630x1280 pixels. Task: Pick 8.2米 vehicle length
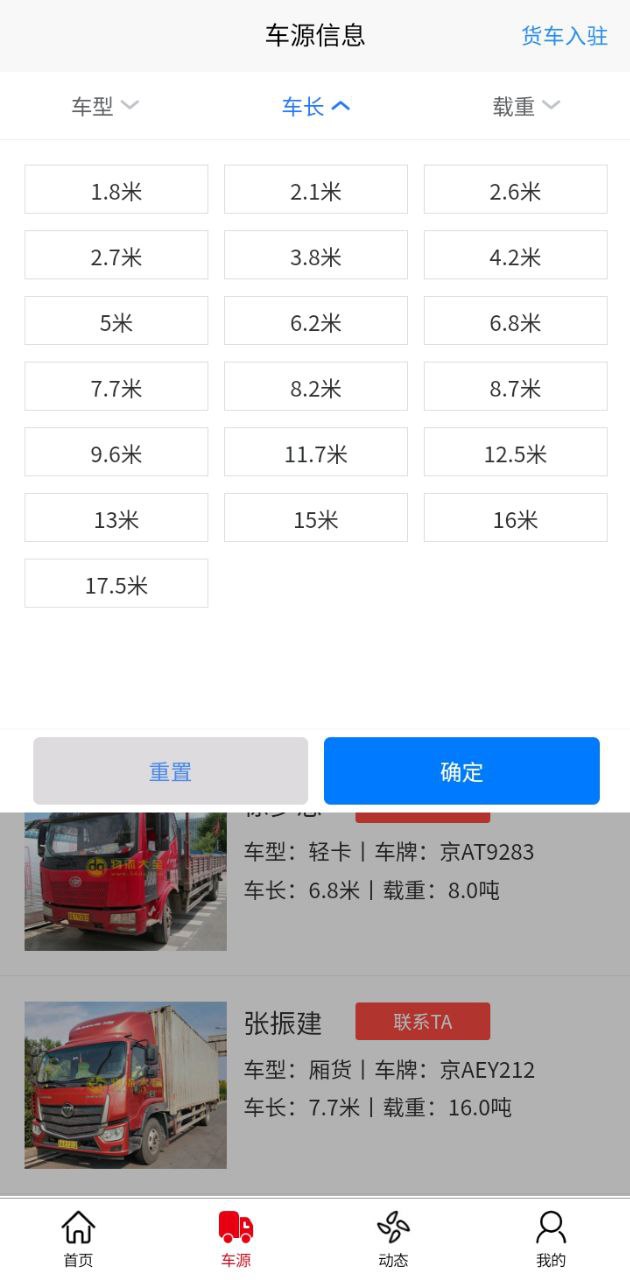(x=316, y=387)
